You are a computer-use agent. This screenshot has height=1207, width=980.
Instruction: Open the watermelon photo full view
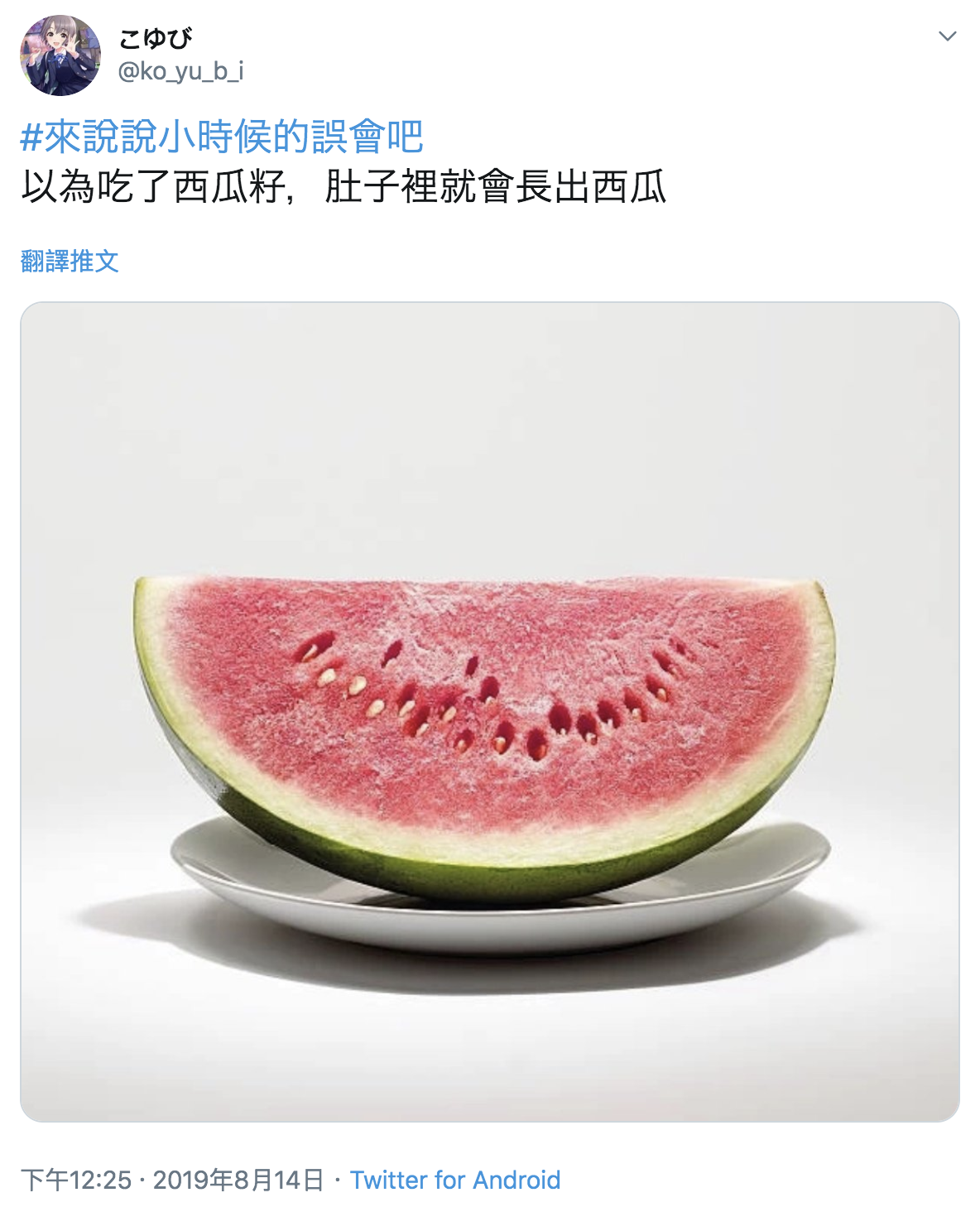[489, 711]
